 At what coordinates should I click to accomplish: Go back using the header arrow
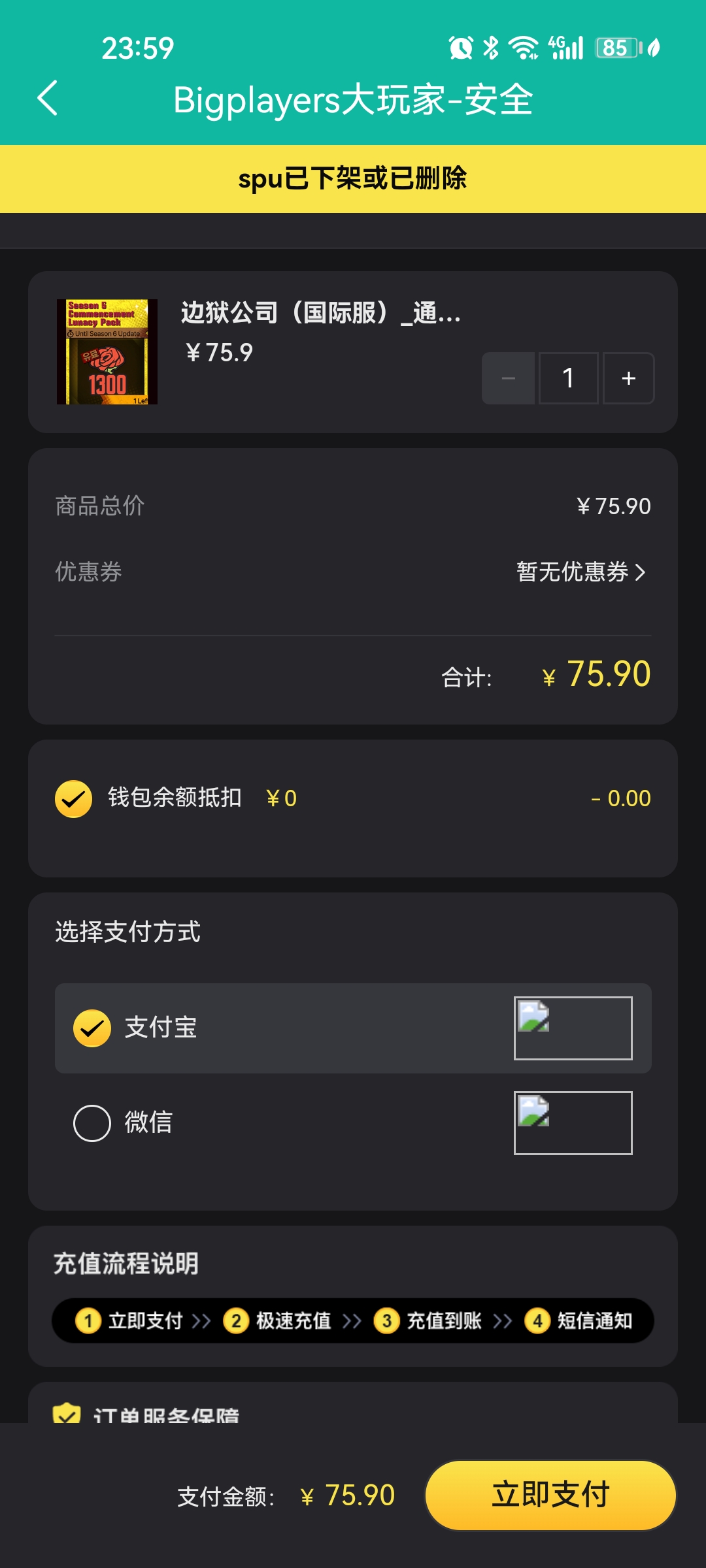point(48,99)
